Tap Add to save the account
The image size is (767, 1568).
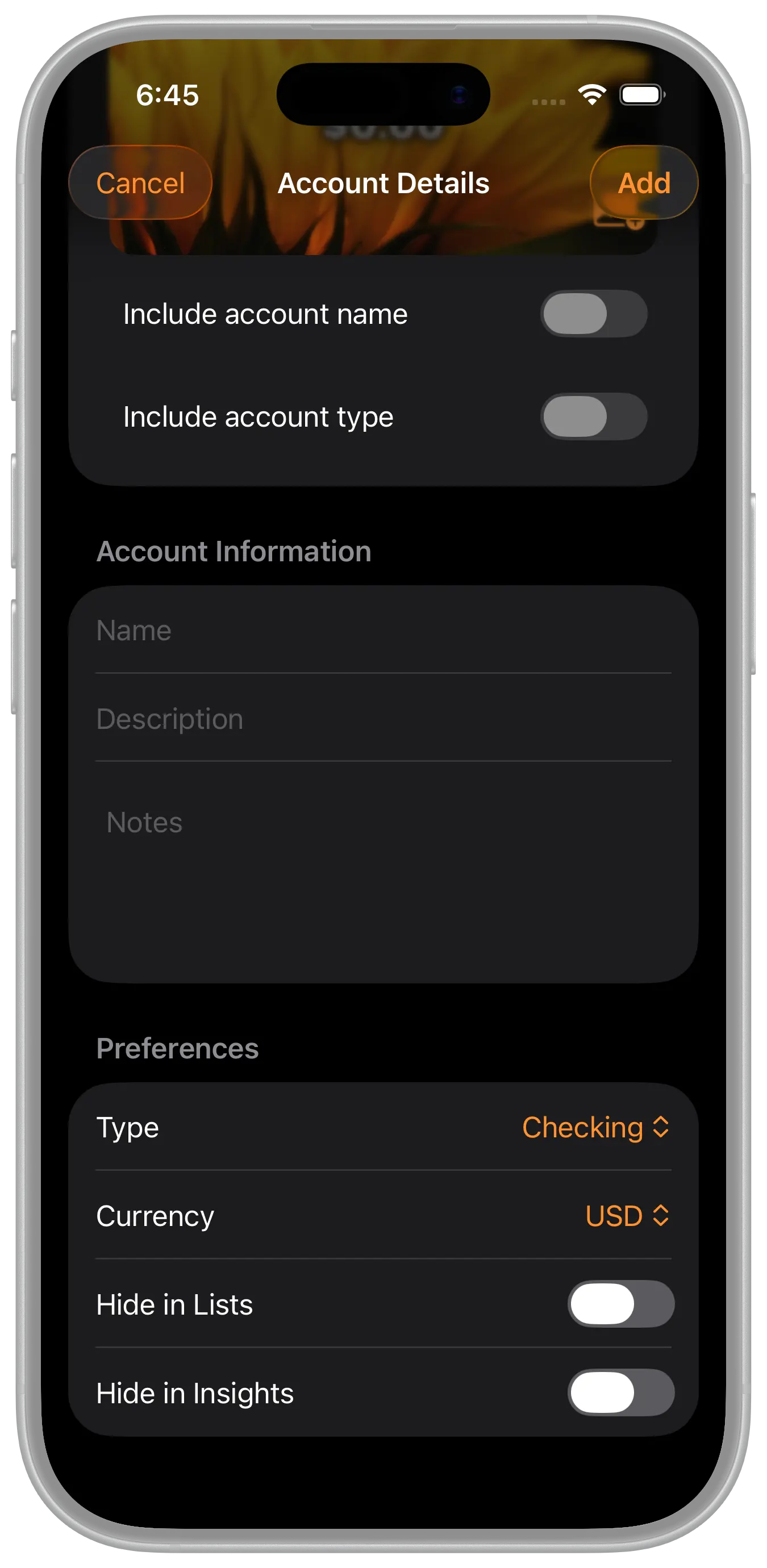(643, 183)
